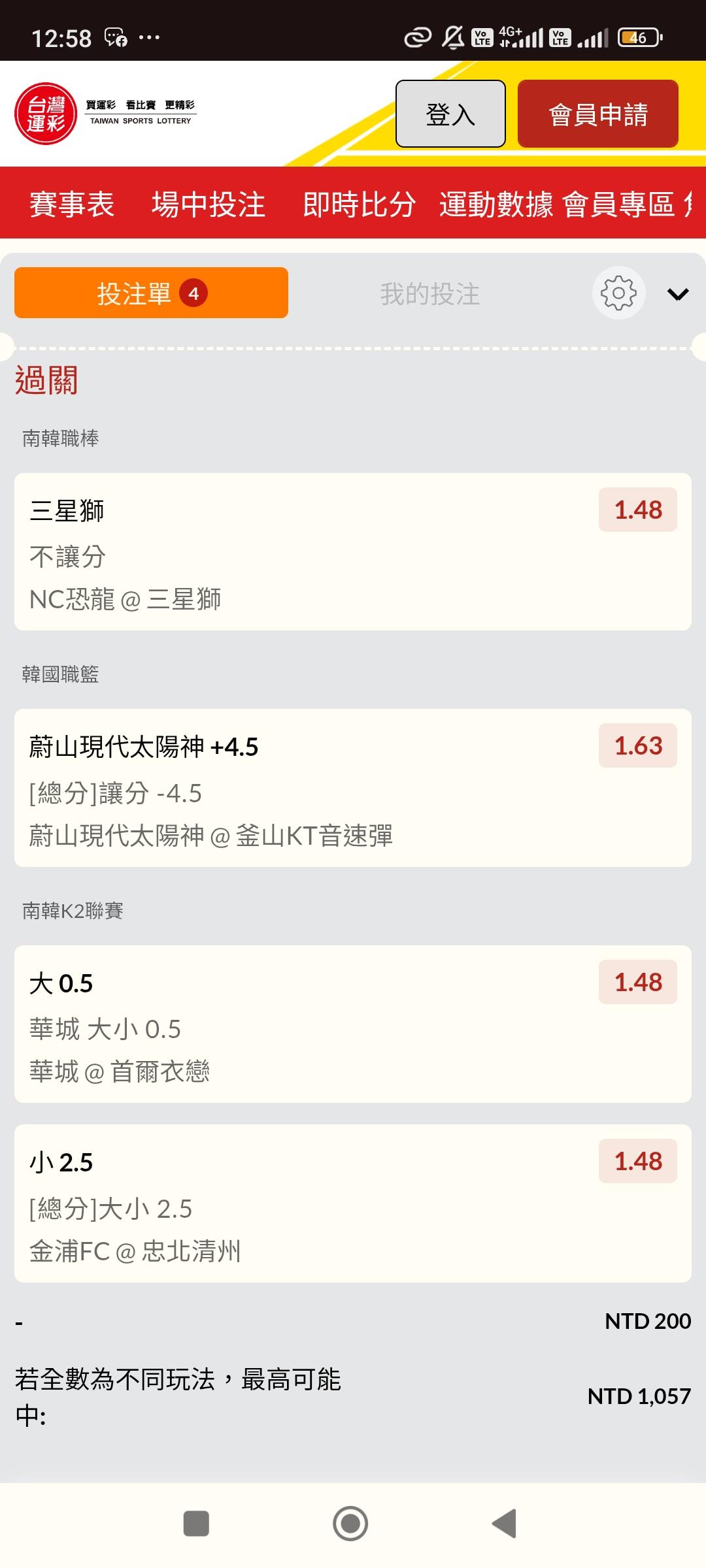Open 即時比分 live scores
The height and width of the screenshot is (1568, 706).
click(x=359, y=204)
